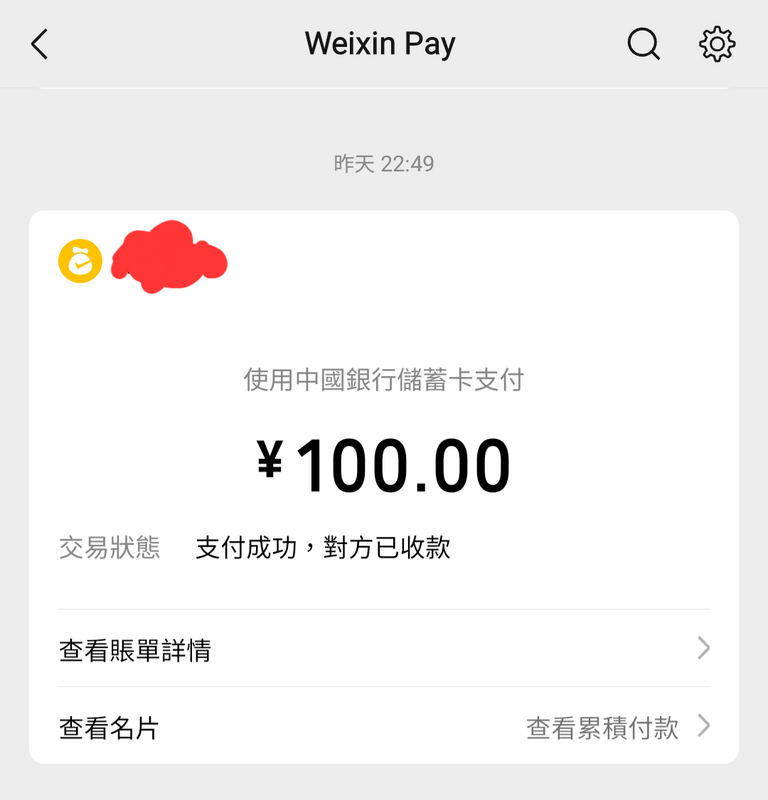Tap the back arrow to leave Weixin Pay
768x800 pixels.
tap(40, 44)
